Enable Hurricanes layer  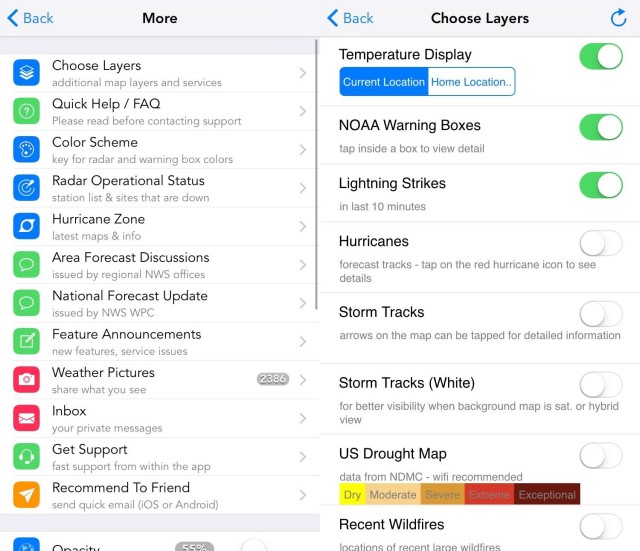click(600, 243)
